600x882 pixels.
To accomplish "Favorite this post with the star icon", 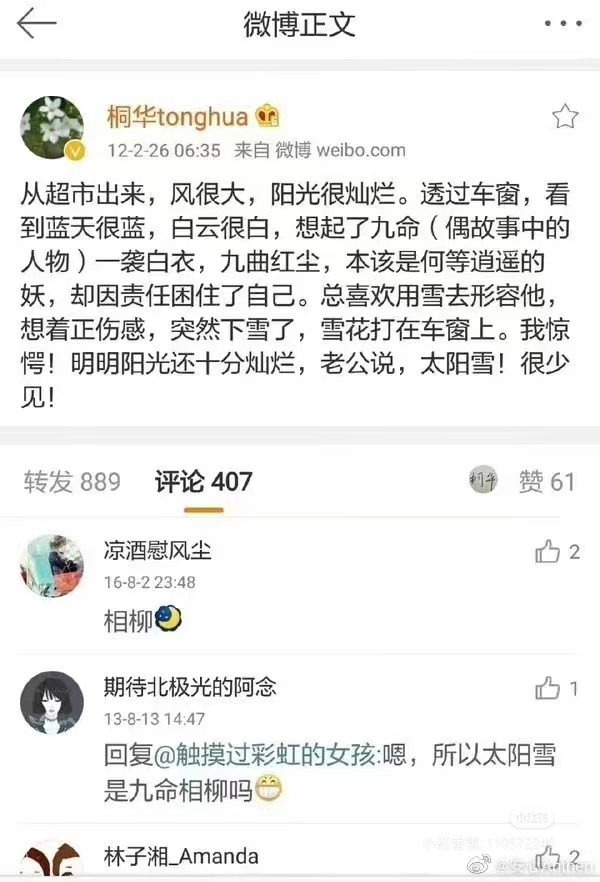I will point(565,117).
